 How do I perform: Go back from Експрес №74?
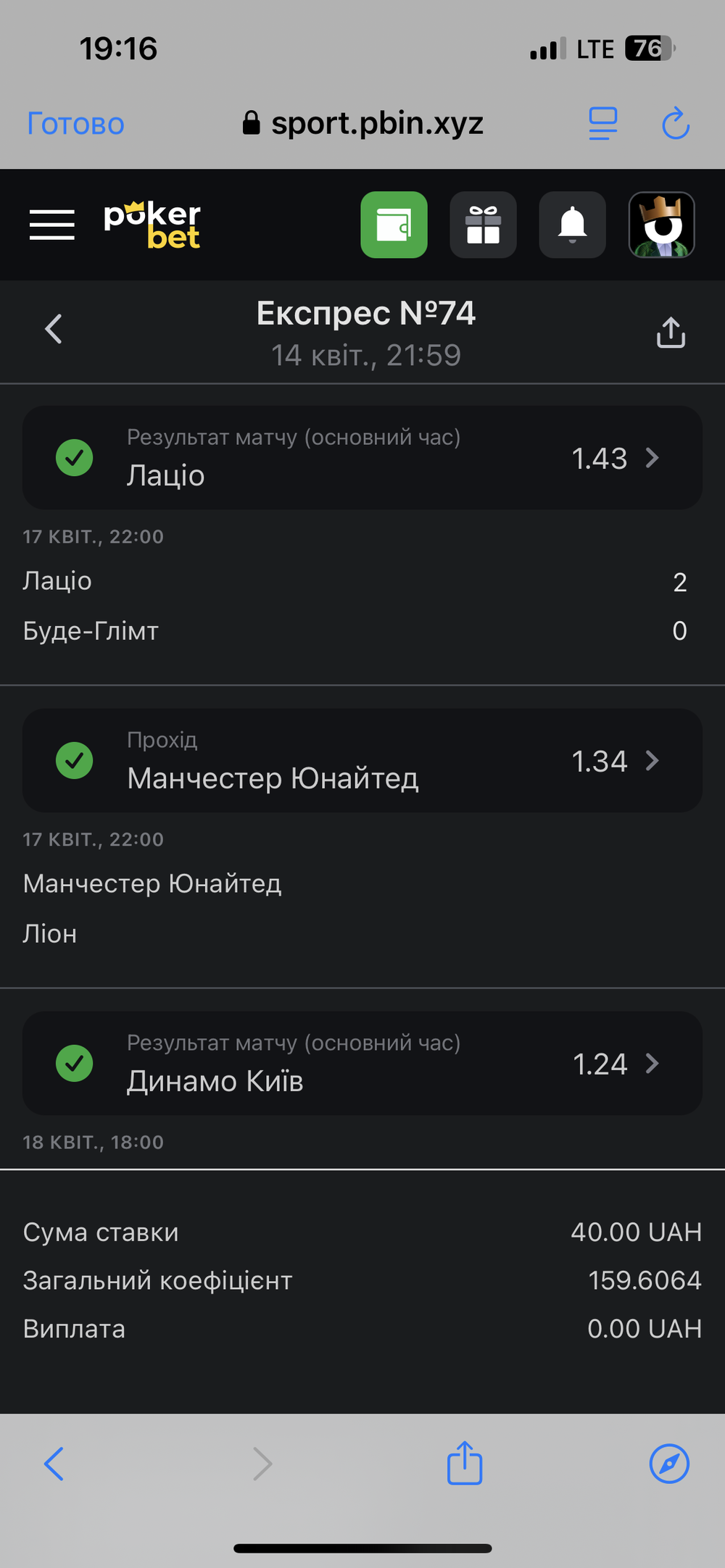(54, 329)
